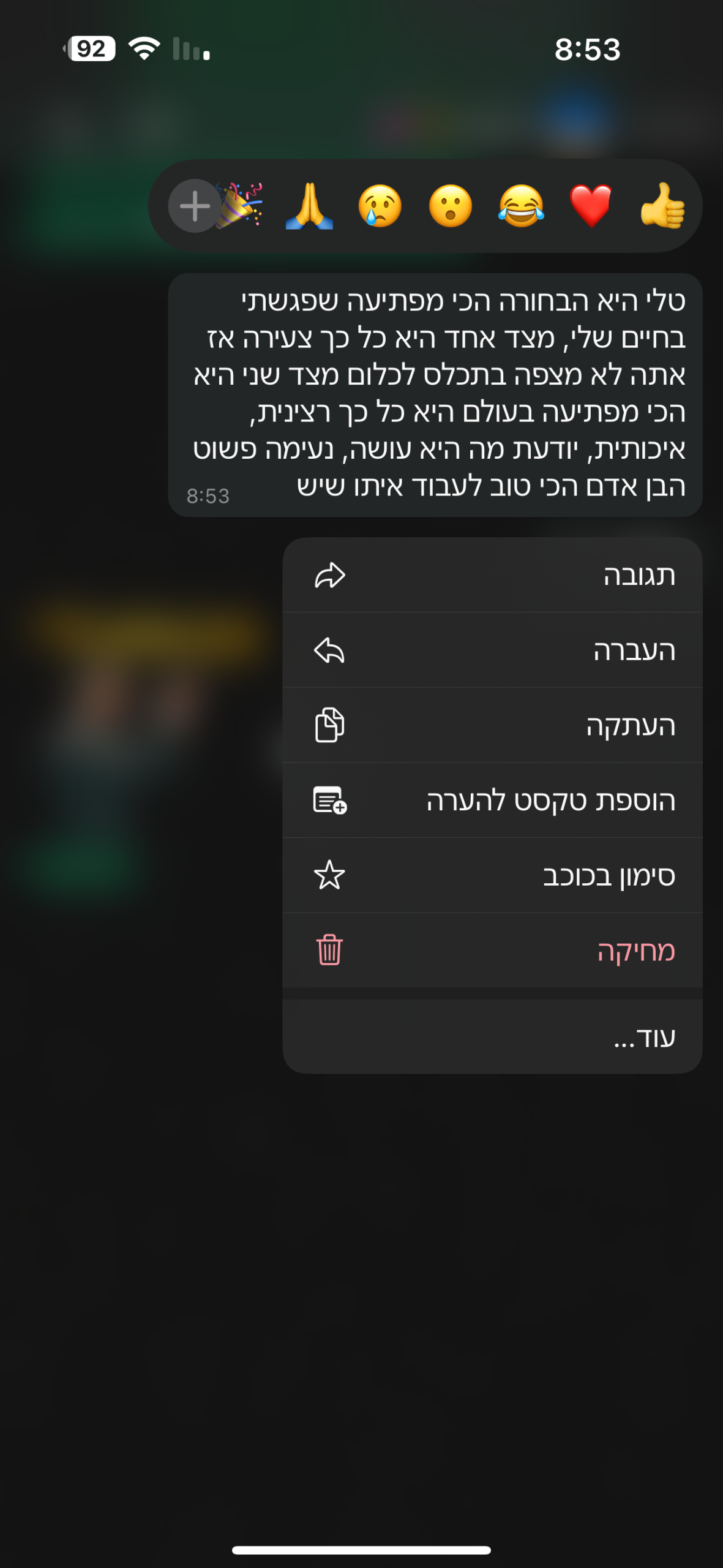723x1568 pixels.
Task: React with the red heart emoji
Action: click(x=591, y=206)
